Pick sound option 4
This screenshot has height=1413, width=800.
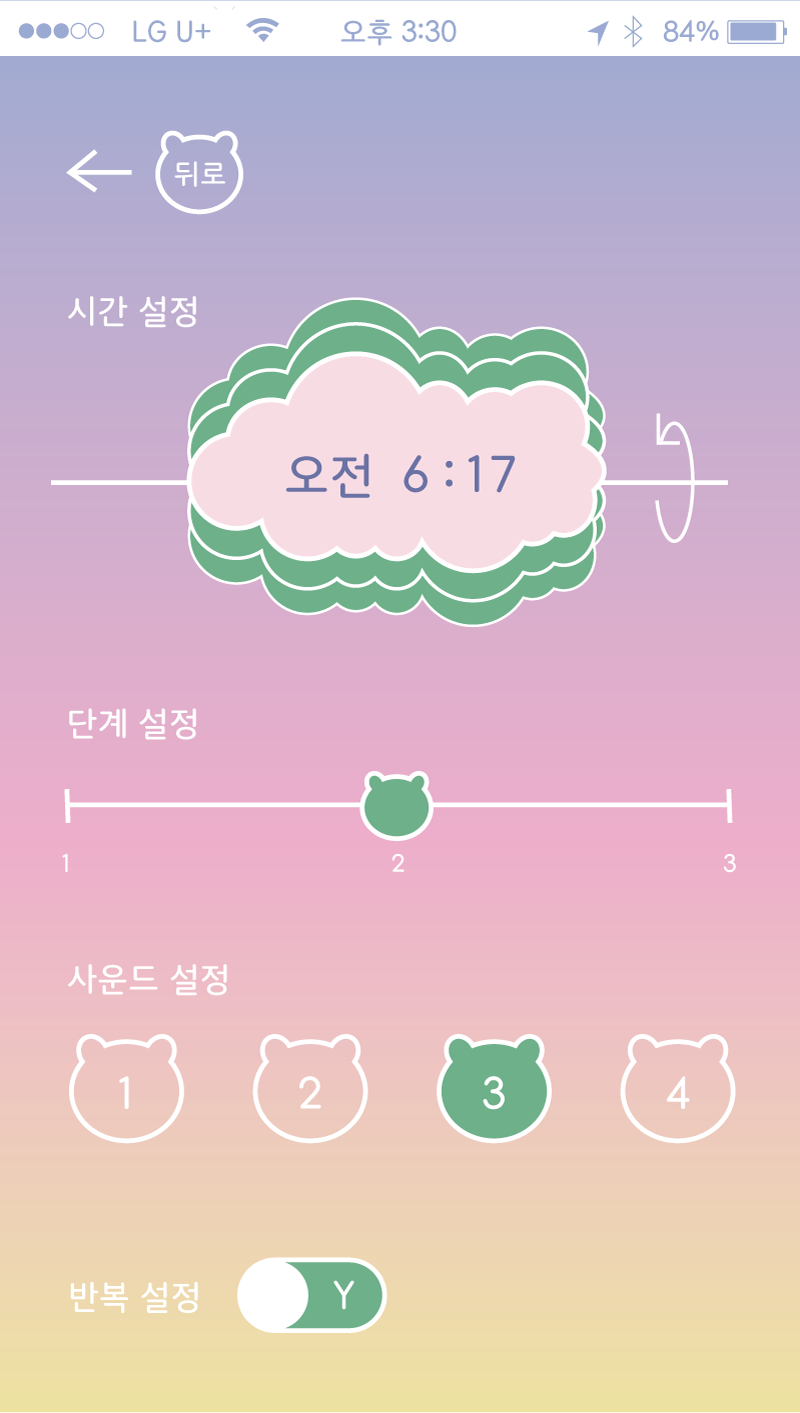(678, 1092)
